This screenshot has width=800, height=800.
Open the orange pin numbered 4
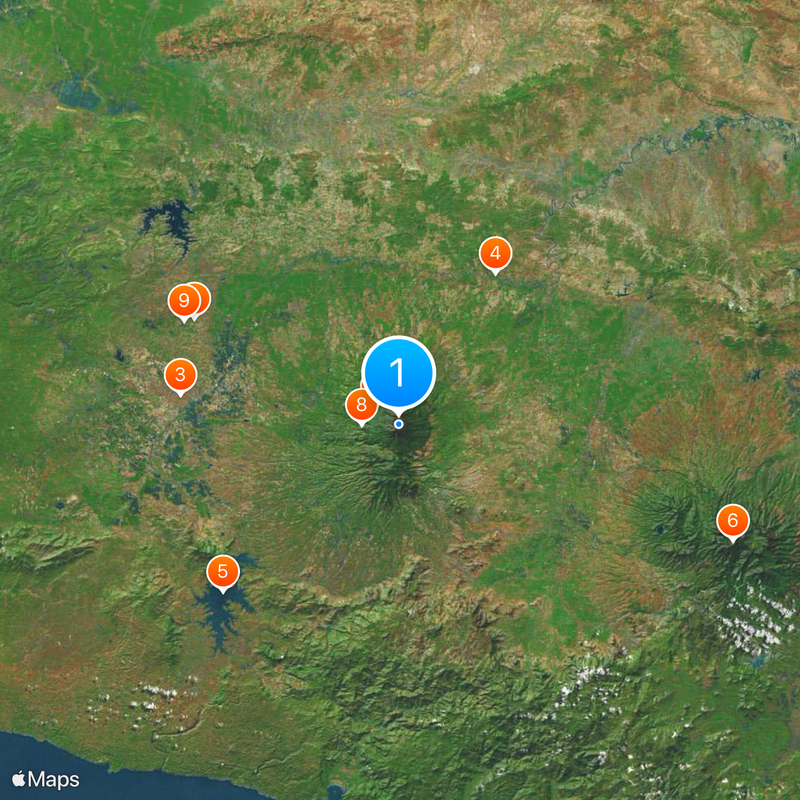point(494,253)
